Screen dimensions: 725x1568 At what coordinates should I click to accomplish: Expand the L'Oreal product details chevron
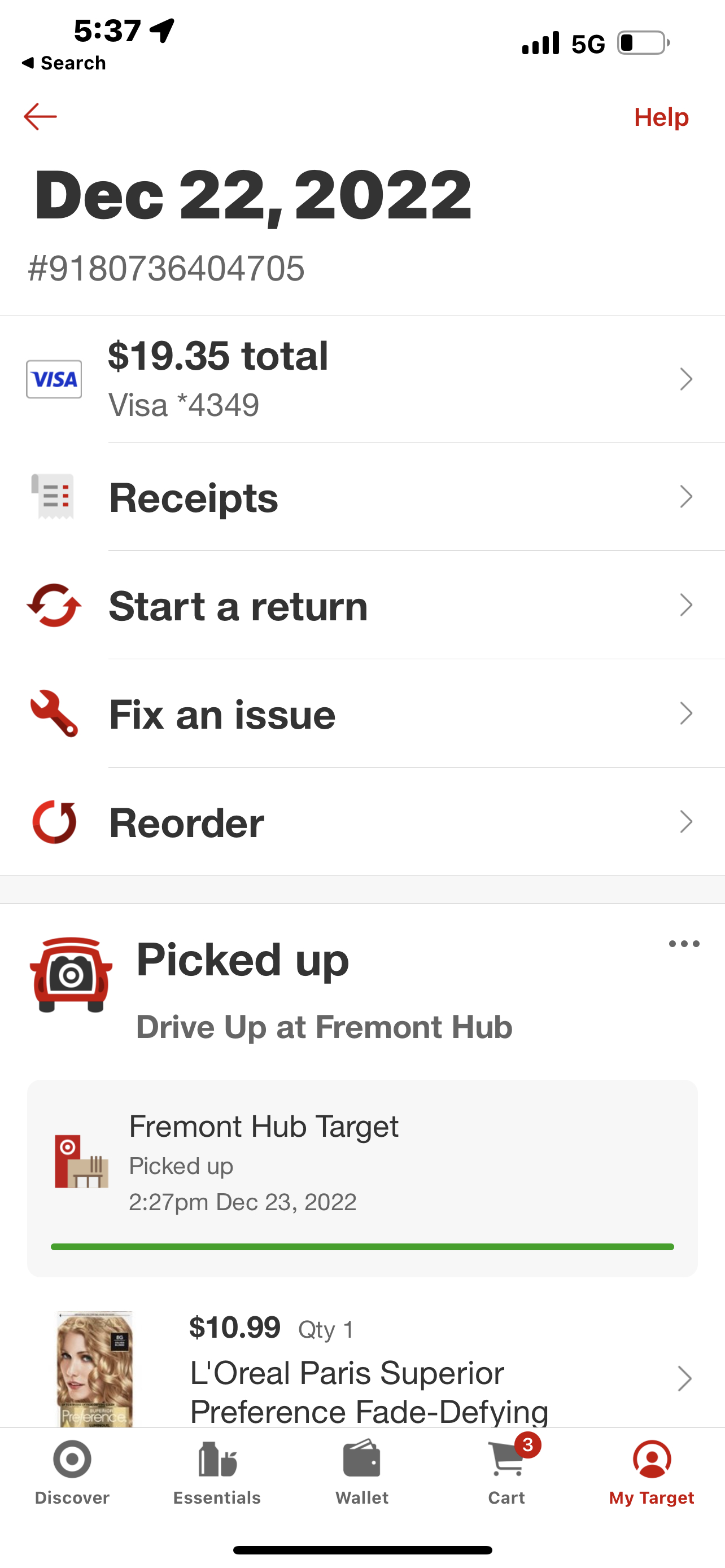coord(686,1379)
